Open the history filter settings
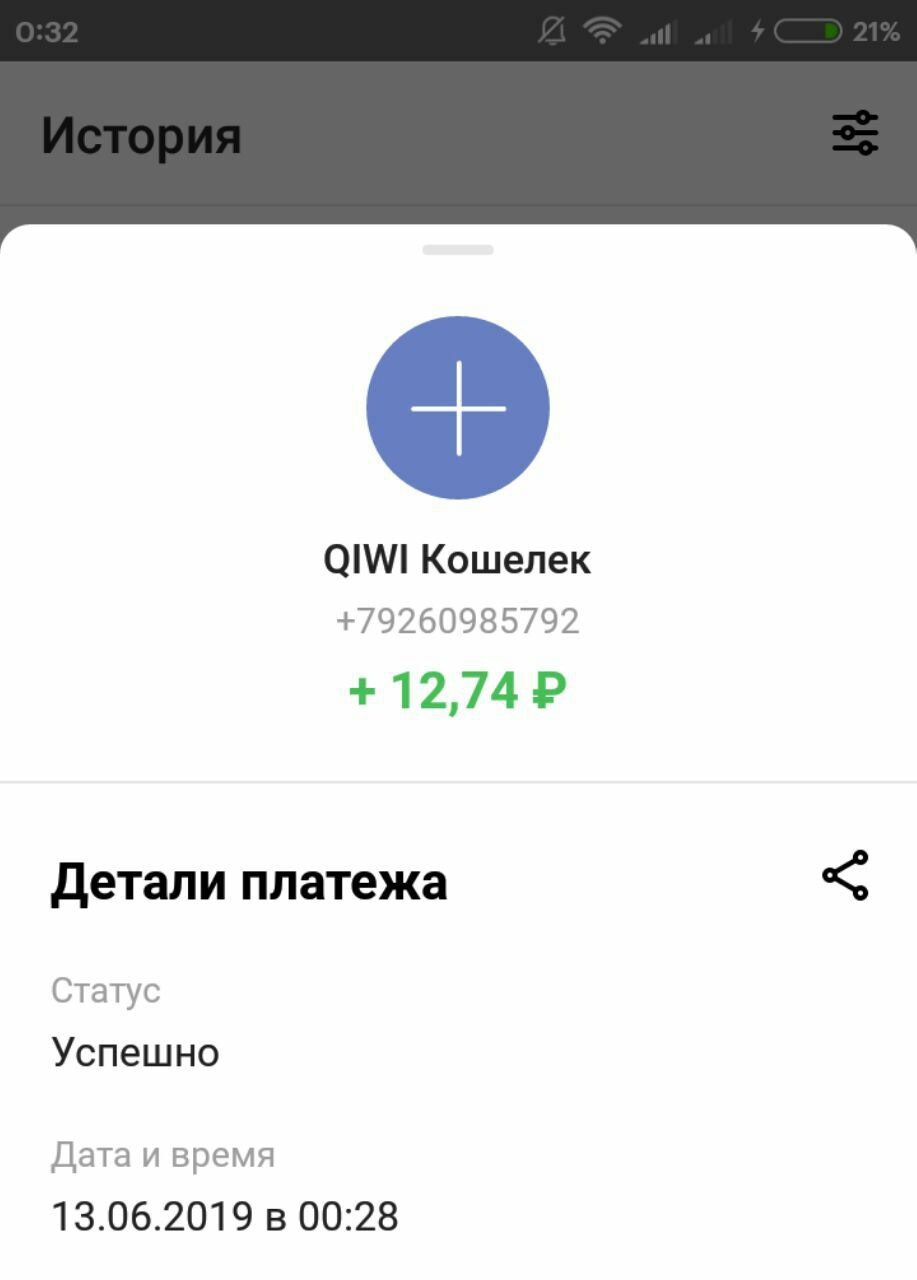This screenshot has width=917, height=1280. tap(855, 133)
